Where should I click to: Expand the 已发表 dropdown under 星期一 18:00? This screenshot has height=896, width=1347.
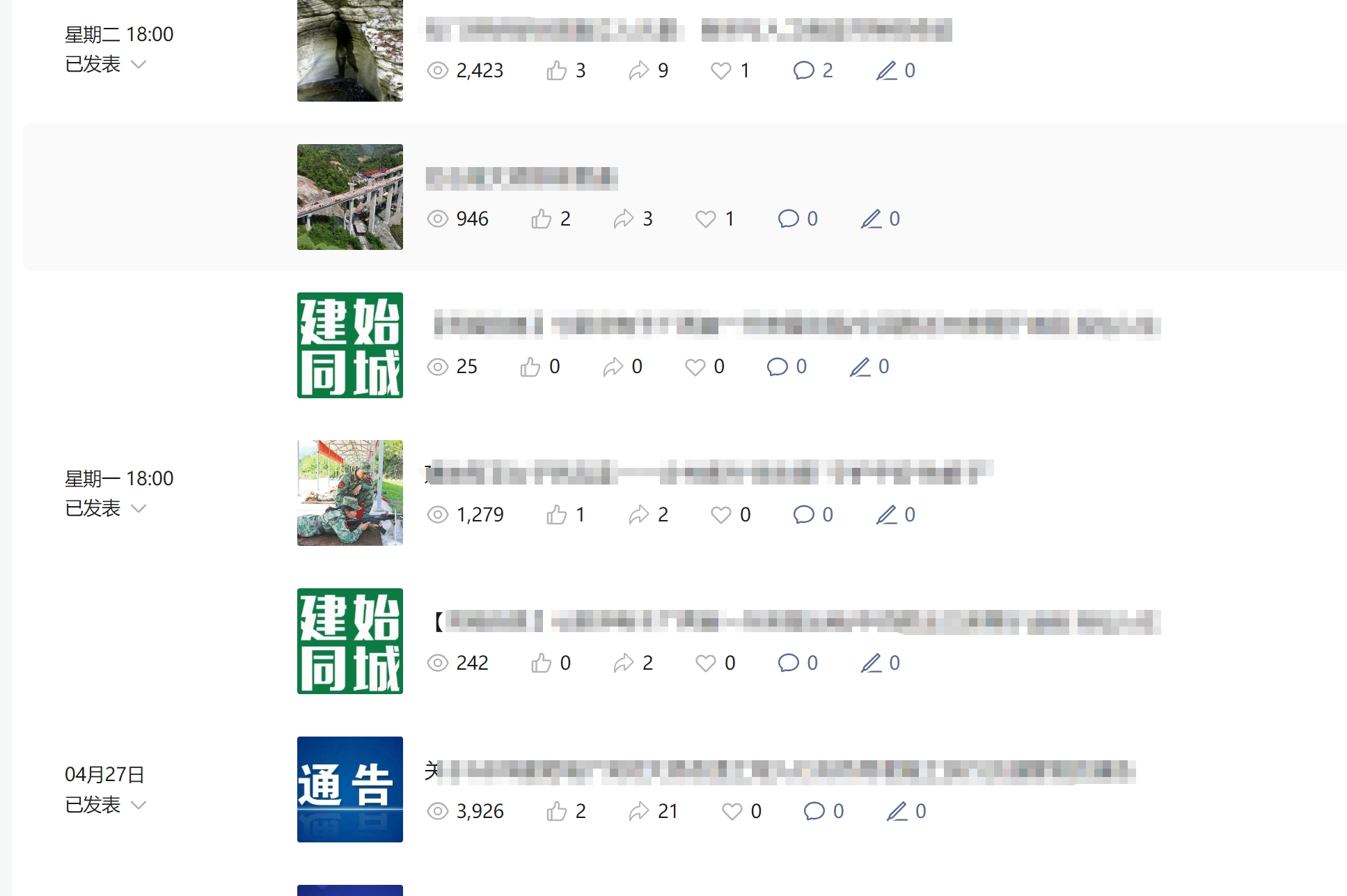point(139,508)
